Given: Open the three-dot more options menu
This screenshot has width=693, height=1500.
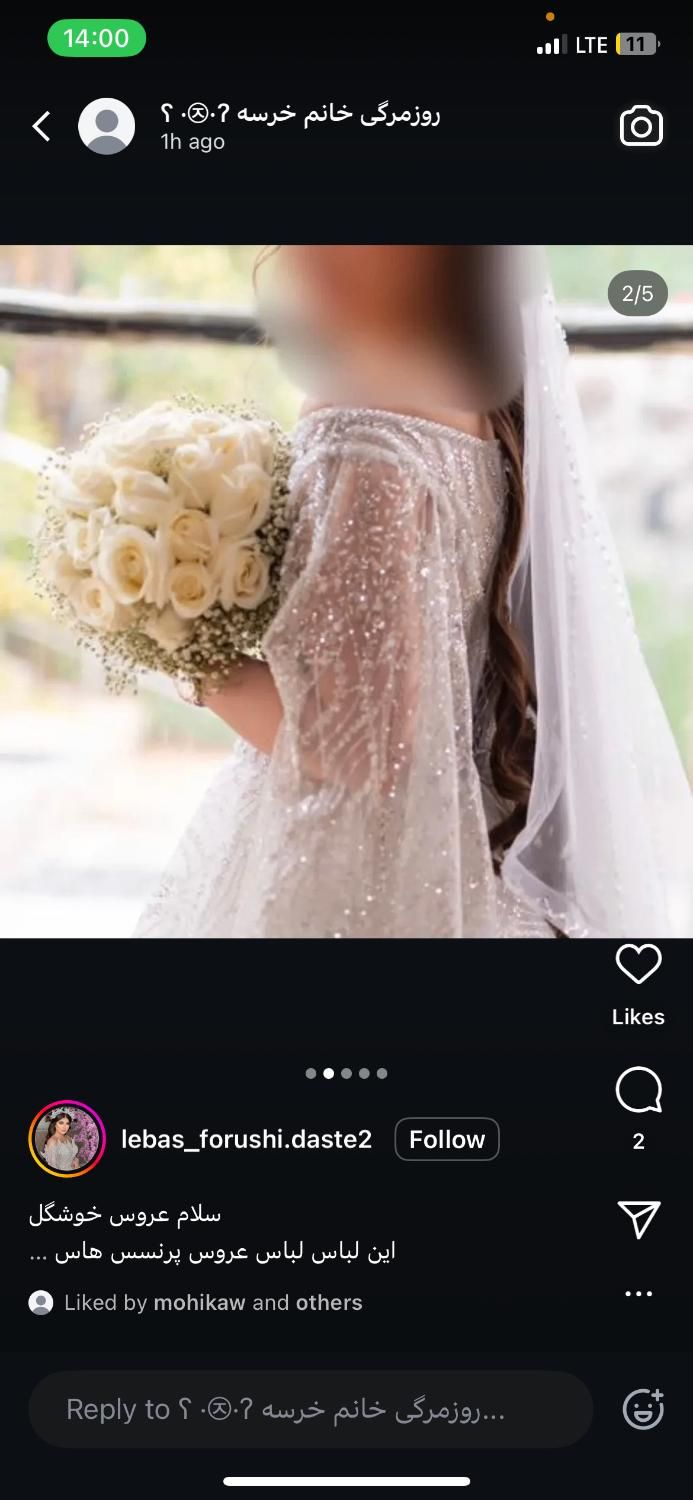Looking at the screenshot, I should click(638, 1294).
